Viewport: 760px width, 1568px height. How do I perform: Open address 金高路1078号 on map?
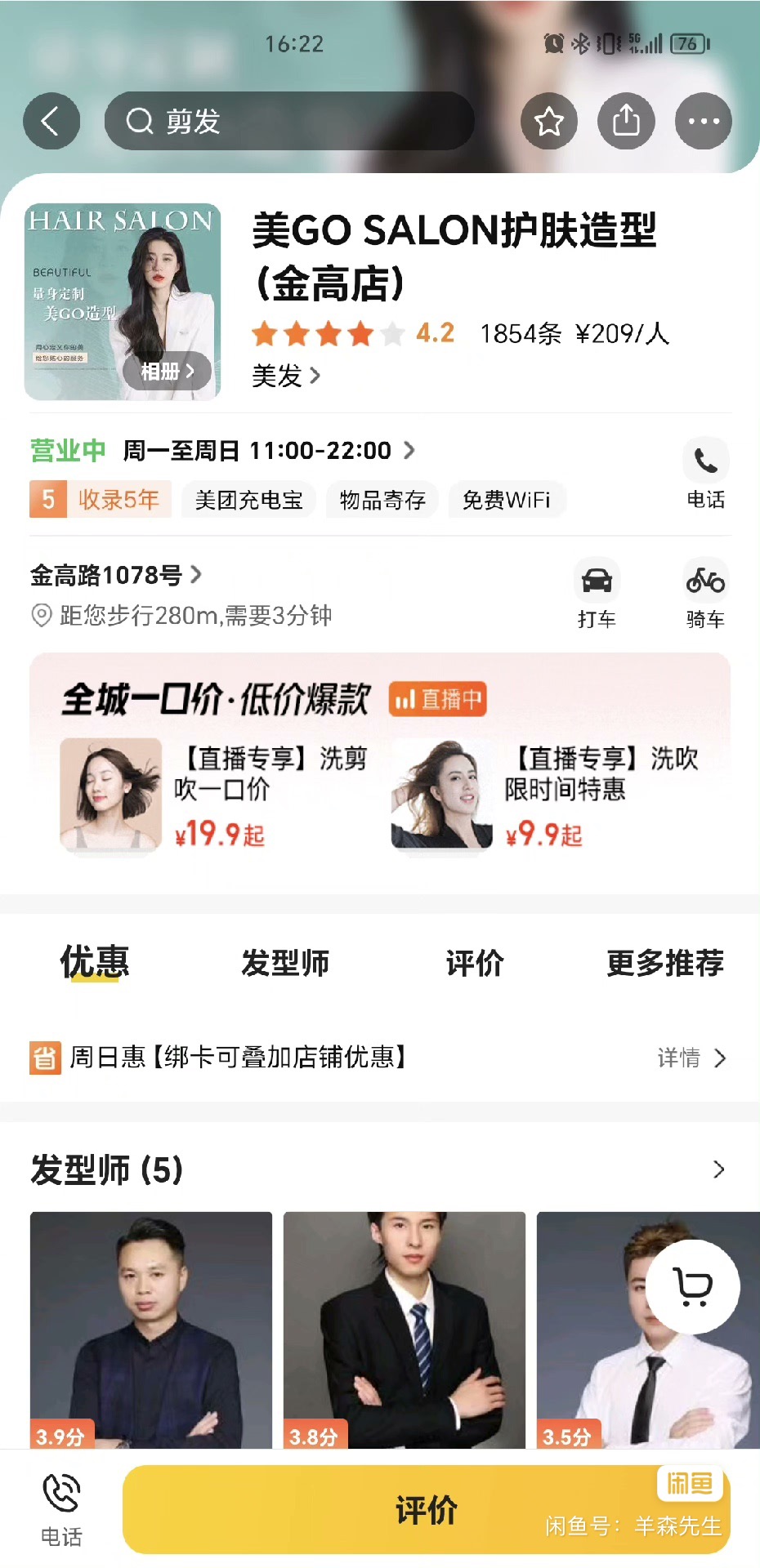click(x=115, y=575)
